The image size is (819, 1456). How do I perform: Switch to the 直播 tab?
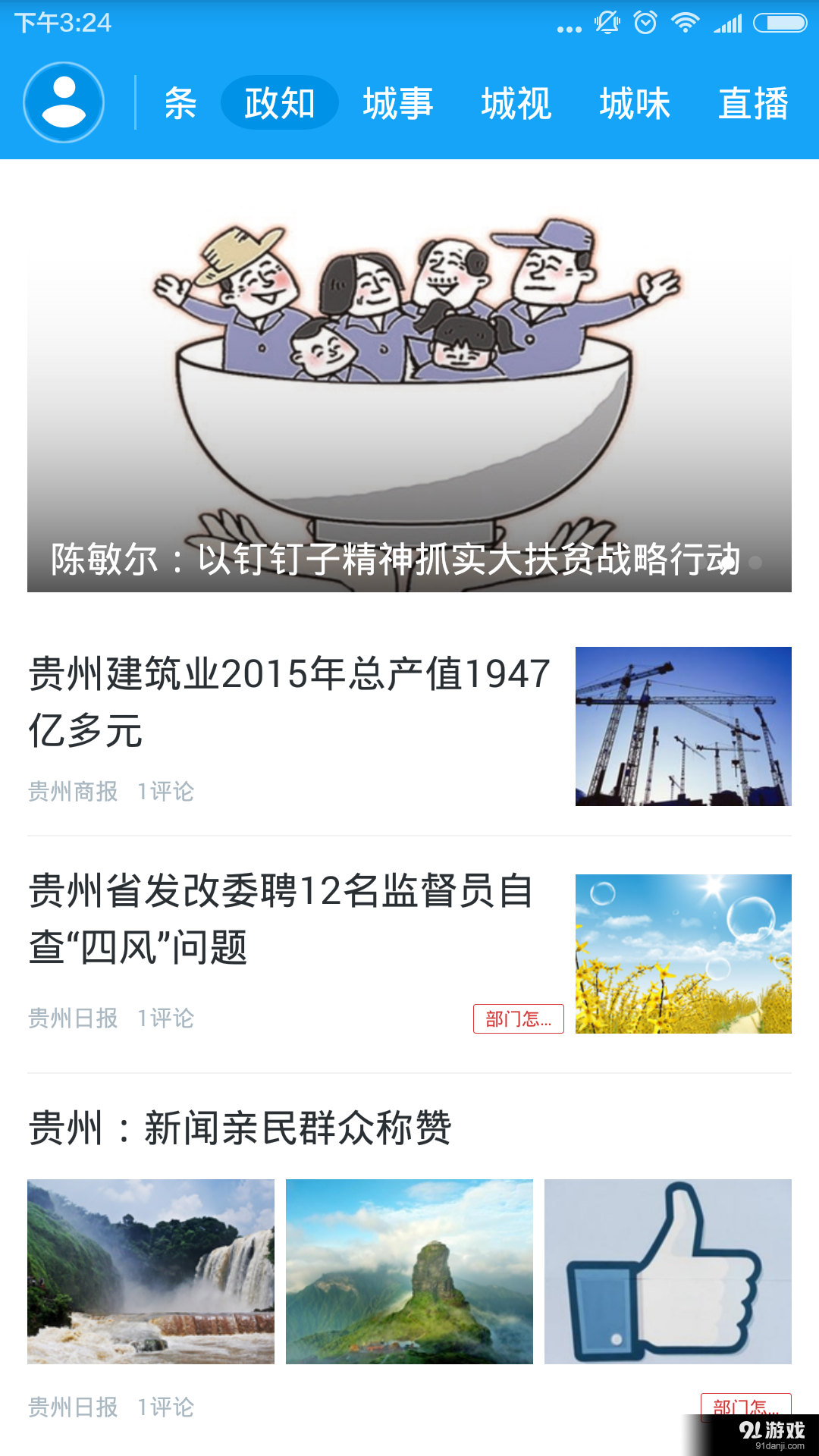point(755,102)
